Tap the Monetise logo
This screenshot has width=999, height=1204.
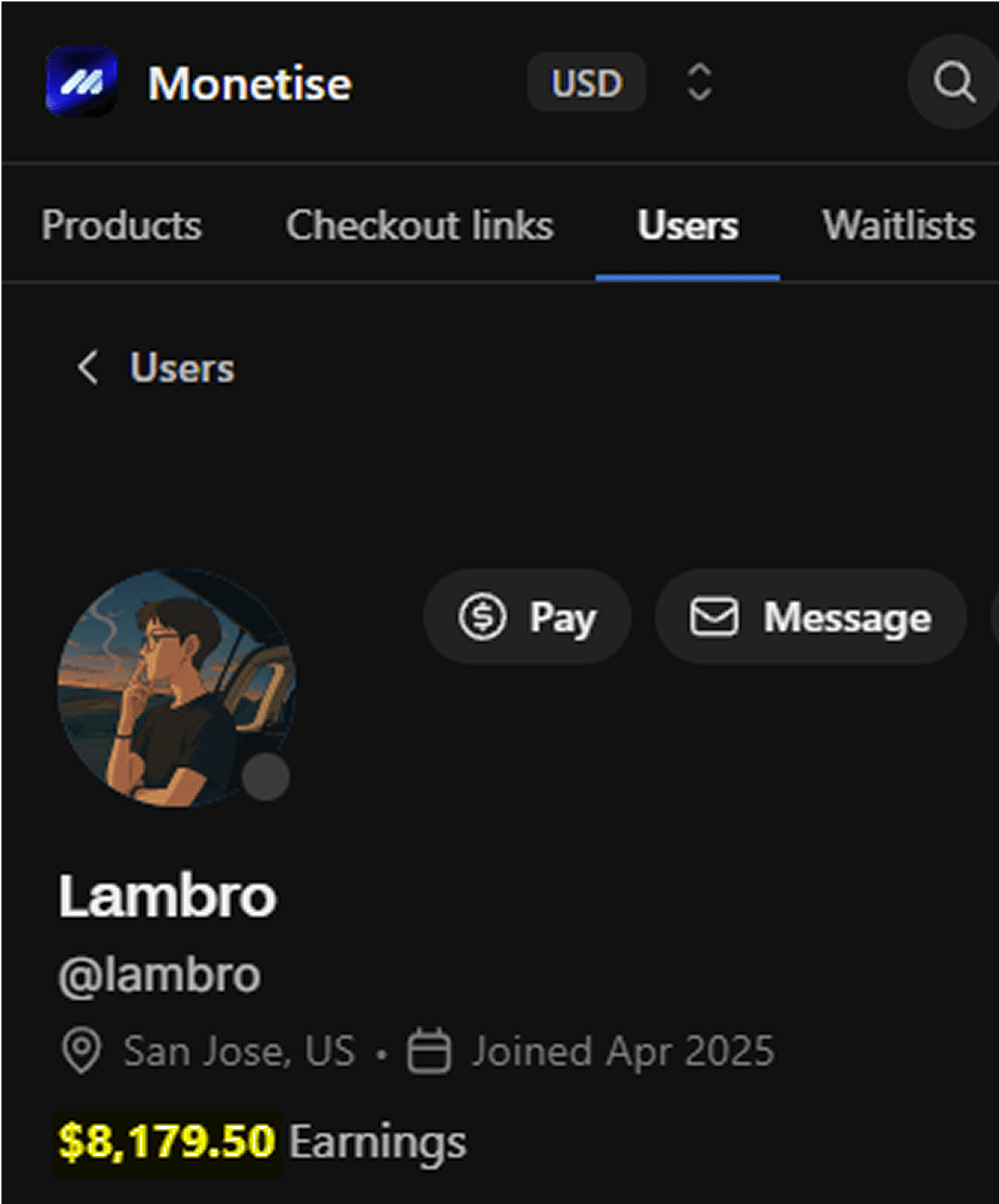[x=82, y=82]
